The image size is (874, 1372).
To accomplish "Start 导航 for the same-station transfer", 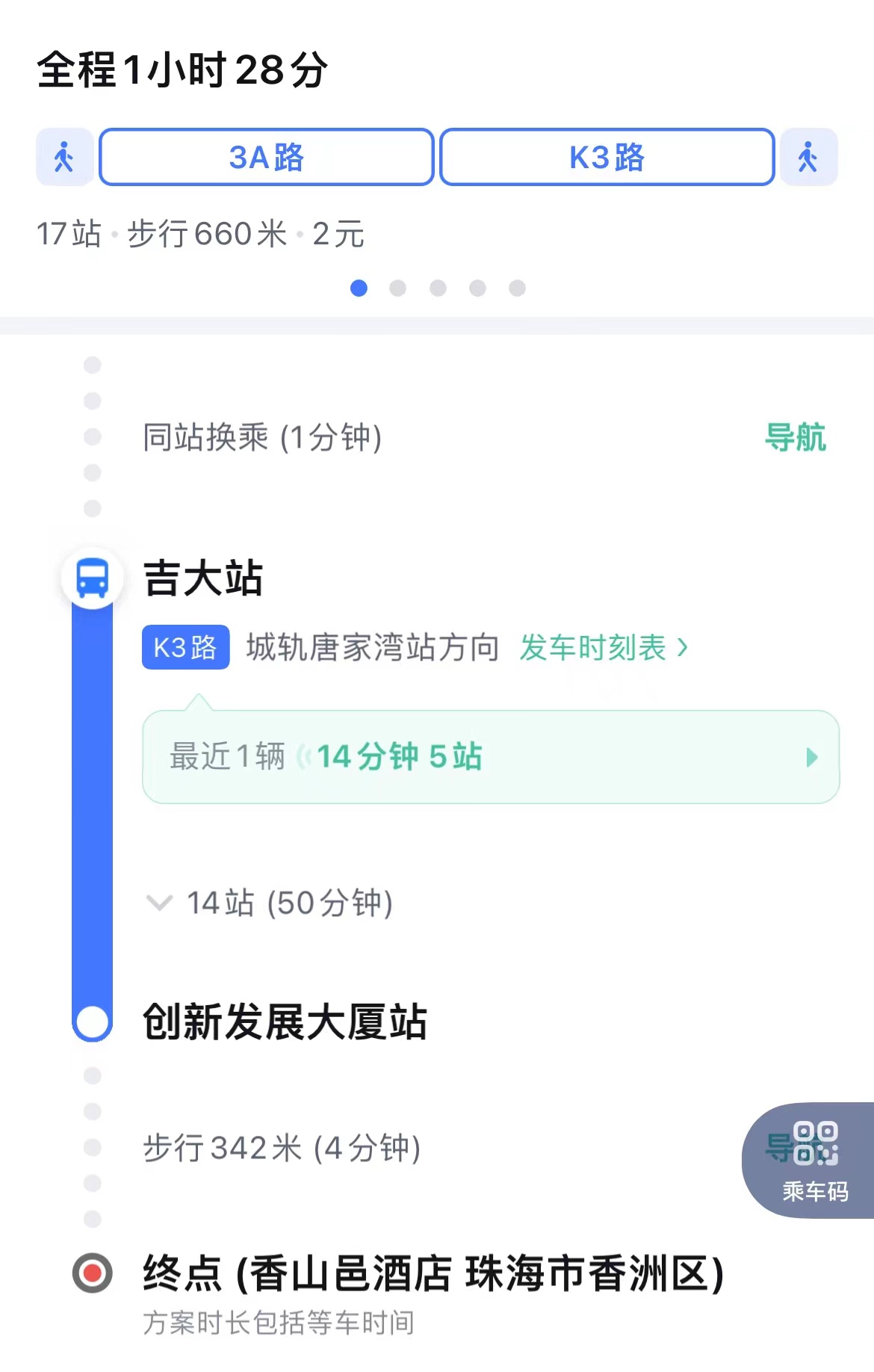I will click(795, 437).
